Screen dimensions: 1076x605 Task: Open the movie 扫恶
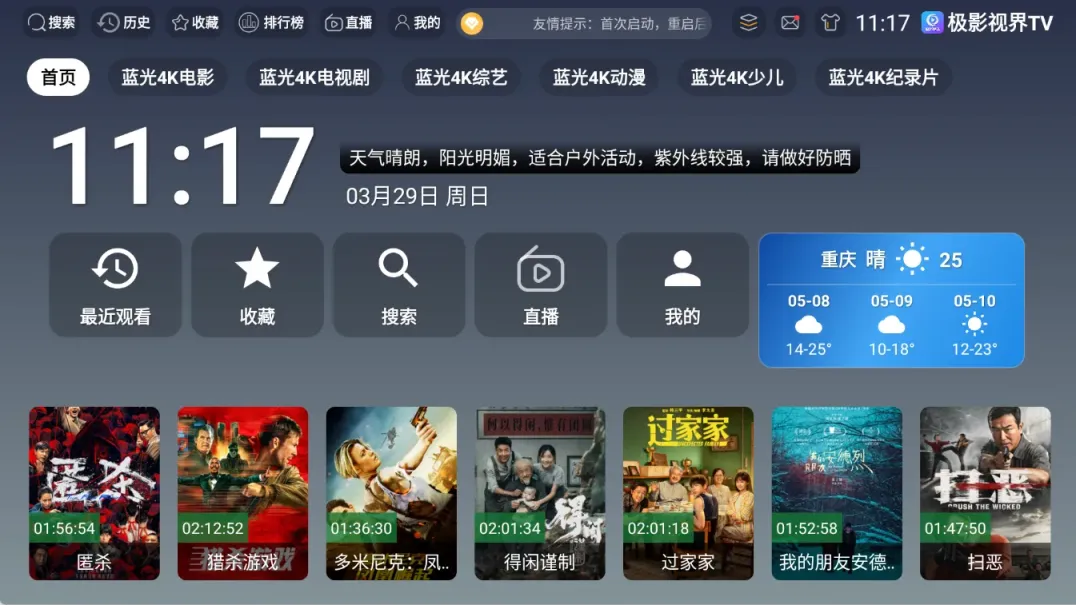(985, 492)
